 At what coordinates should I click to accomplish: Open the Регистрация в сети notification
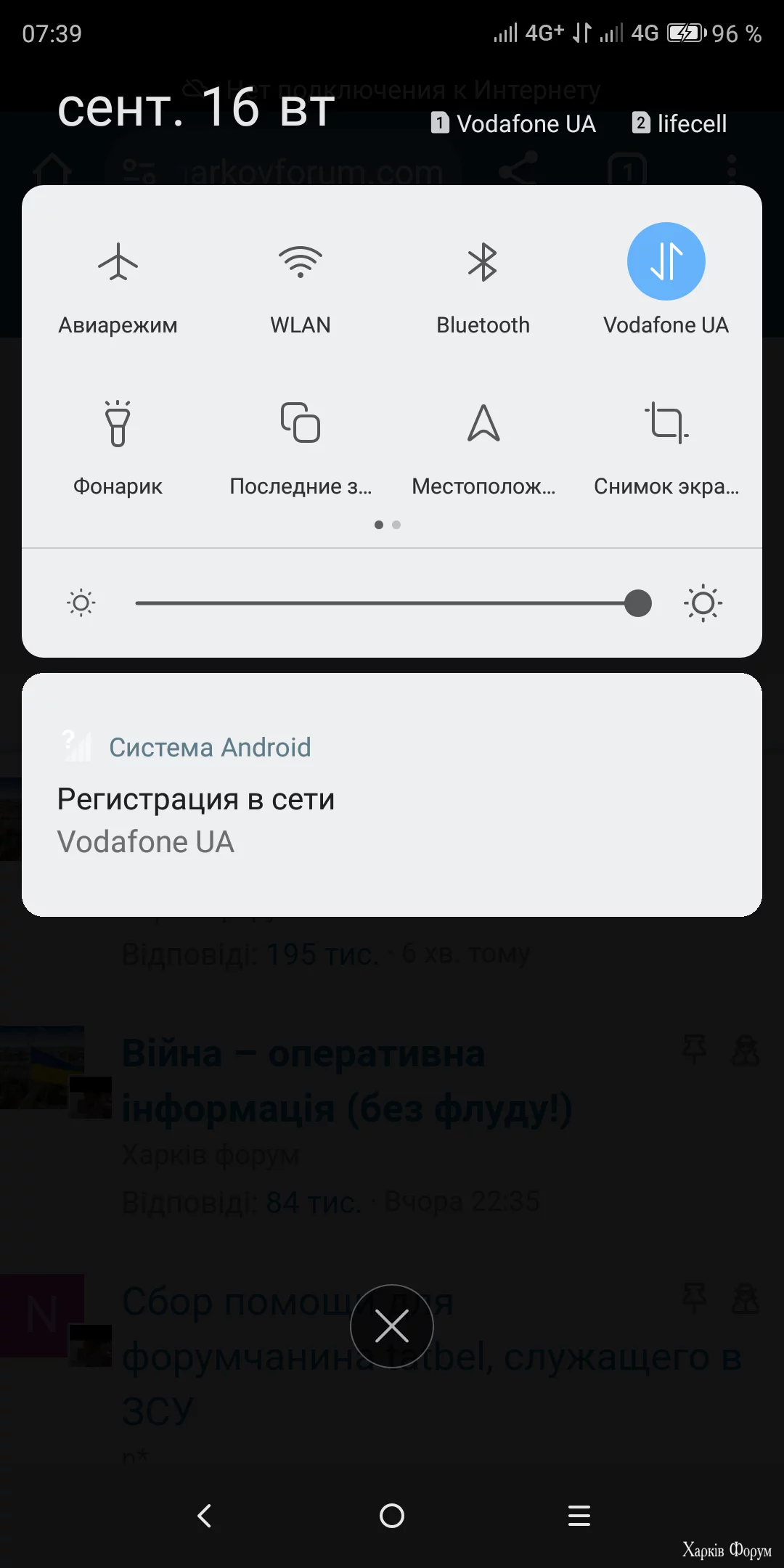point(392,799)
